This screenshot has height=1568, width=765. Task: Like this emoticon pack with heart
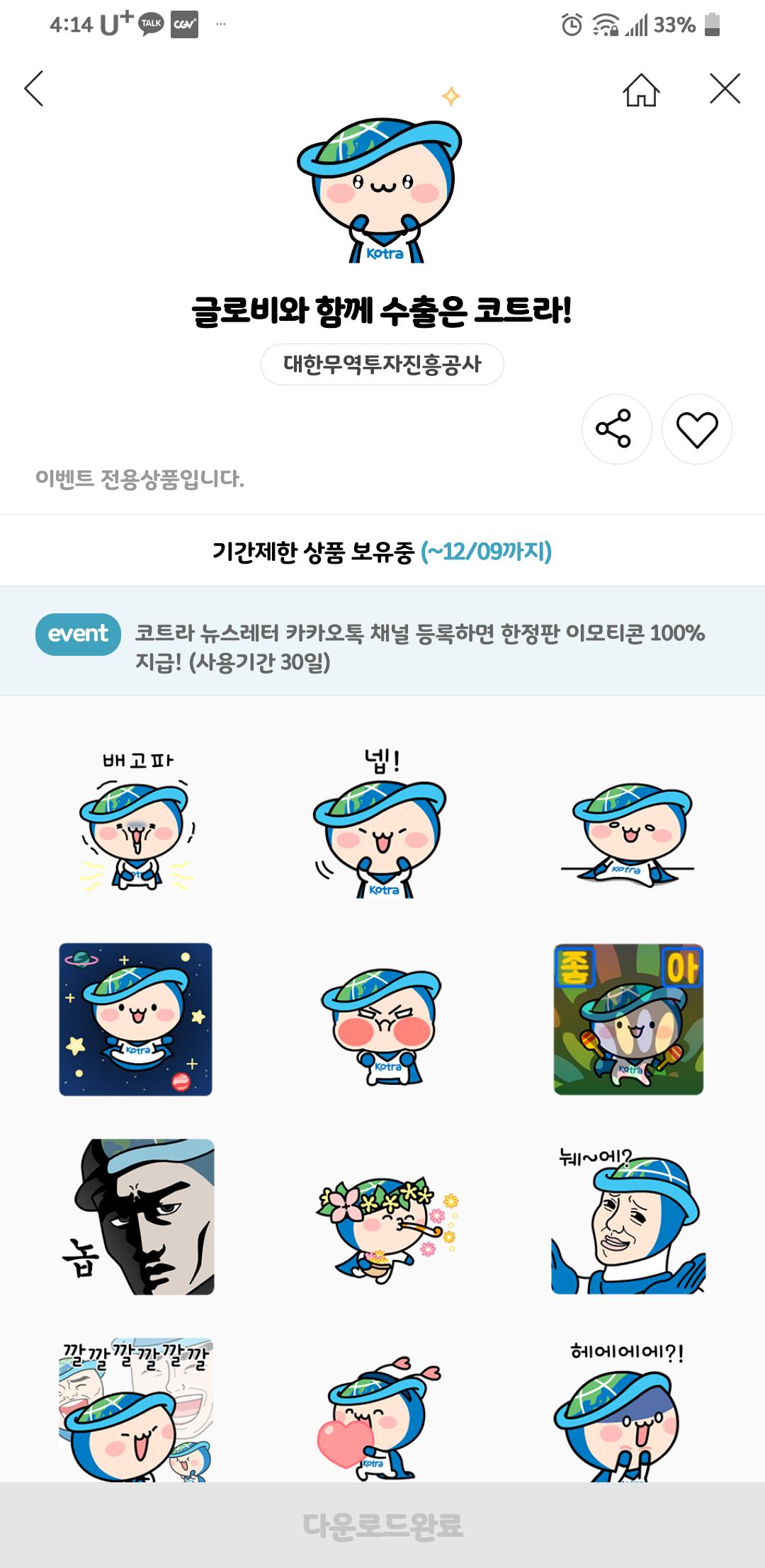pos(696,429)
